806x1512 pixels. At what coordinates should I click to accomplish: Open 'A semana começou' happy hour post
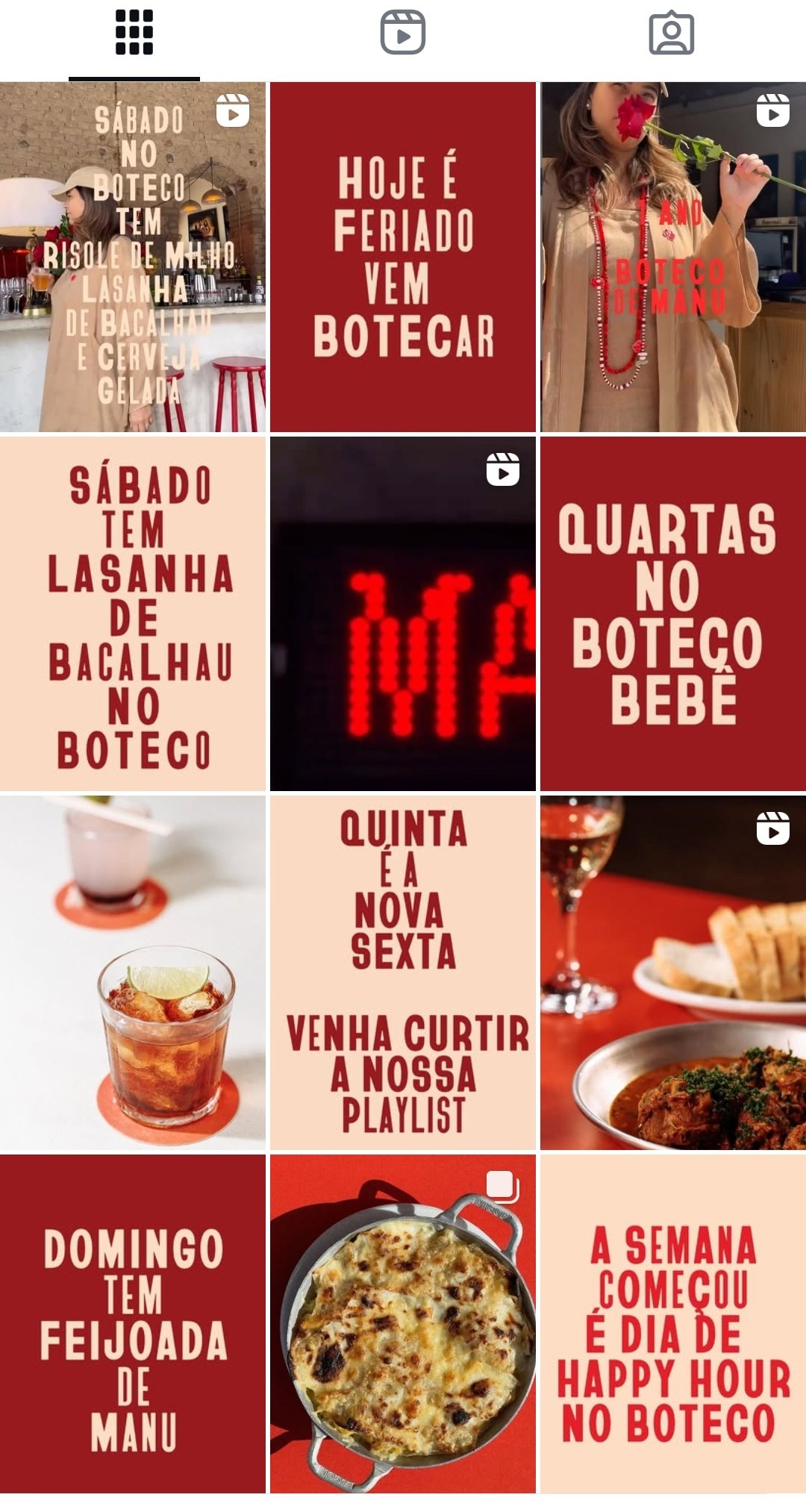pos(673,1324)
